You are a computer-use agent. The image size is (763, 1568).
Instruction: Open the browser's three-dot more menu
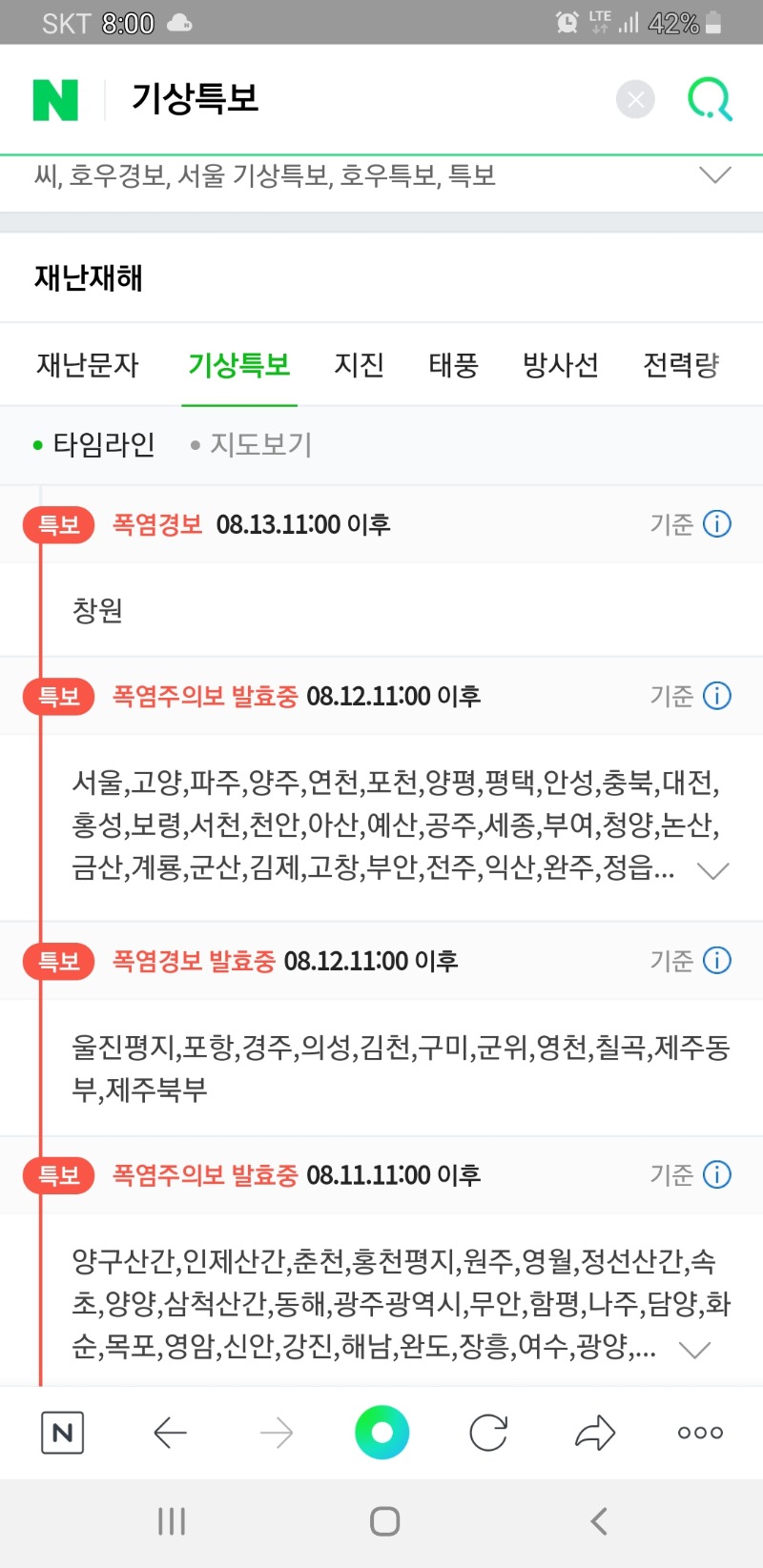700,1433
